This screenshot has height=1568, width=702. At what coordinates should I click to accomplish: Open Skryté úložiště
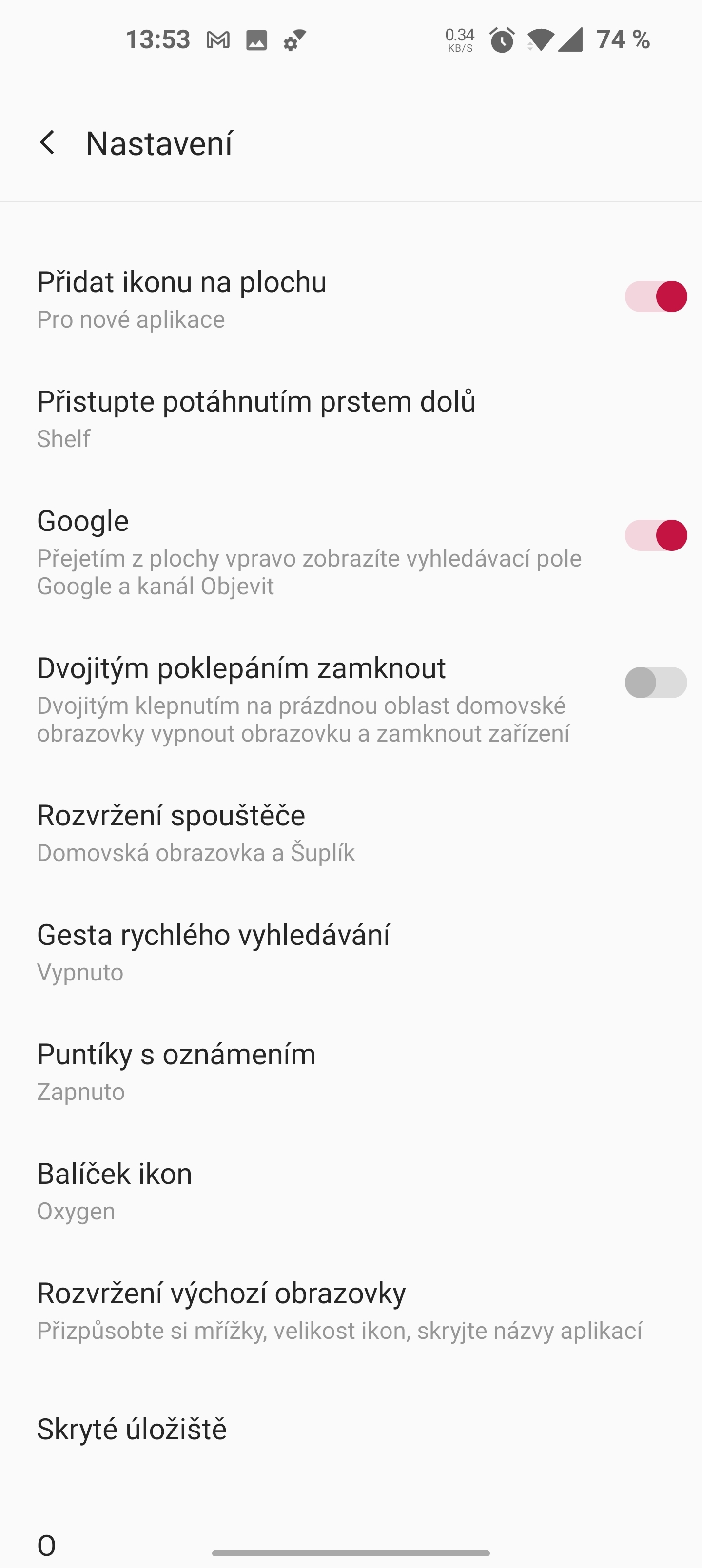tap(132, 1429)
